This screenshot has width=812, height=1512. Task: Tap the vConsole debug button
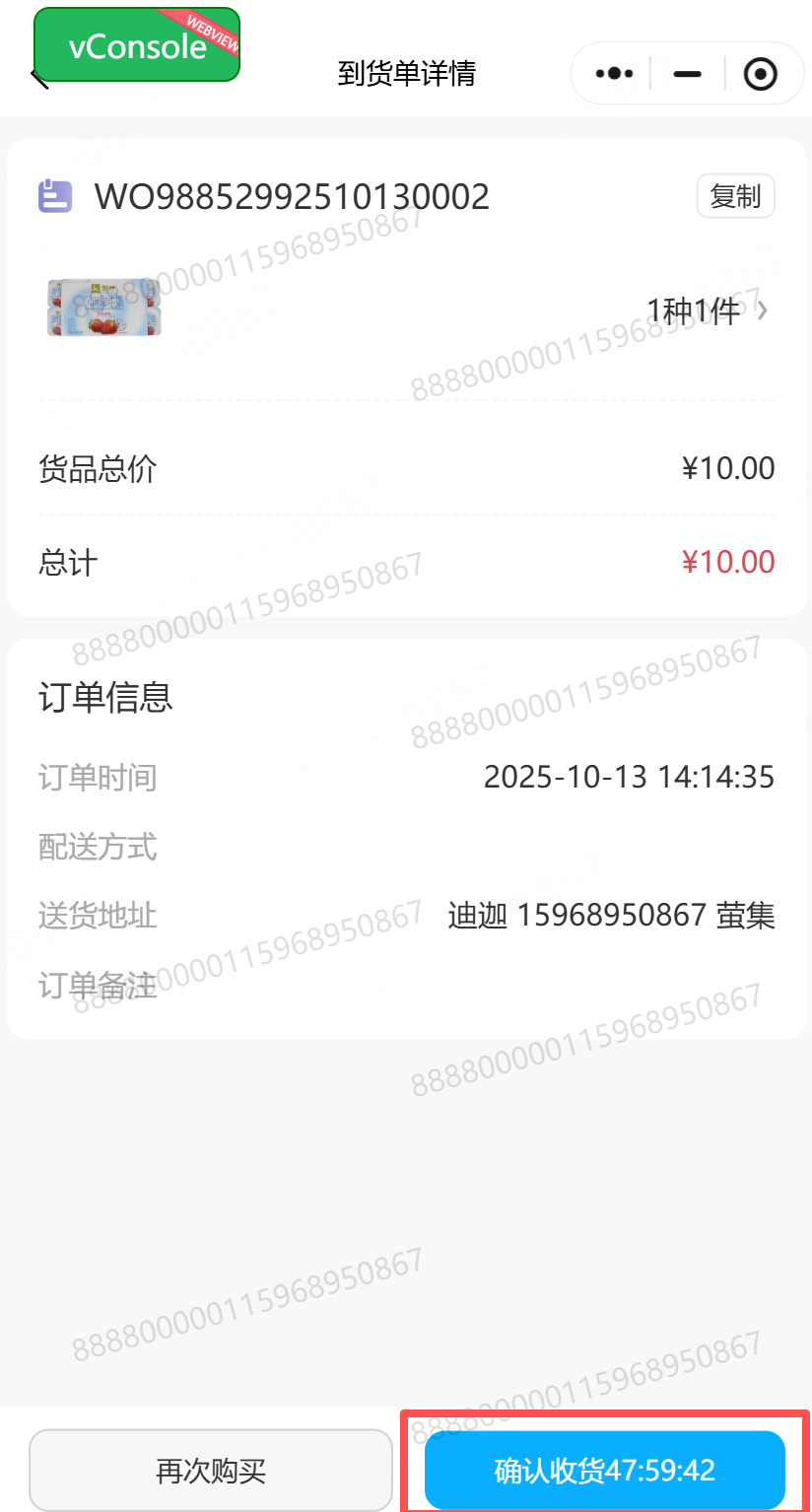click(136, 44)
